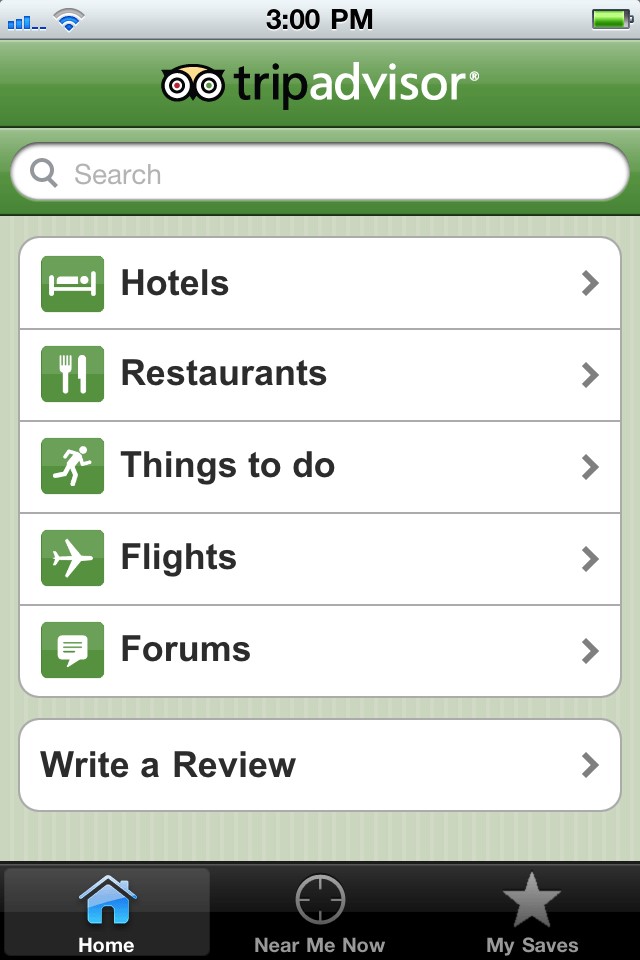Screen dimensions: 640x960
Task: Open the My Saves tab
Action: pos(532,912)
